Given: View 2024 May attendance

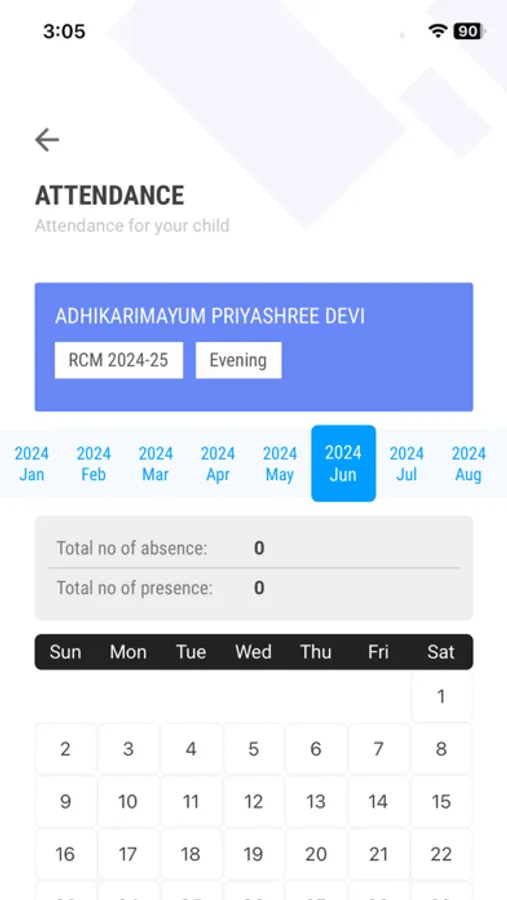Looking at the screenshot, I should click(x=280, y=464).
